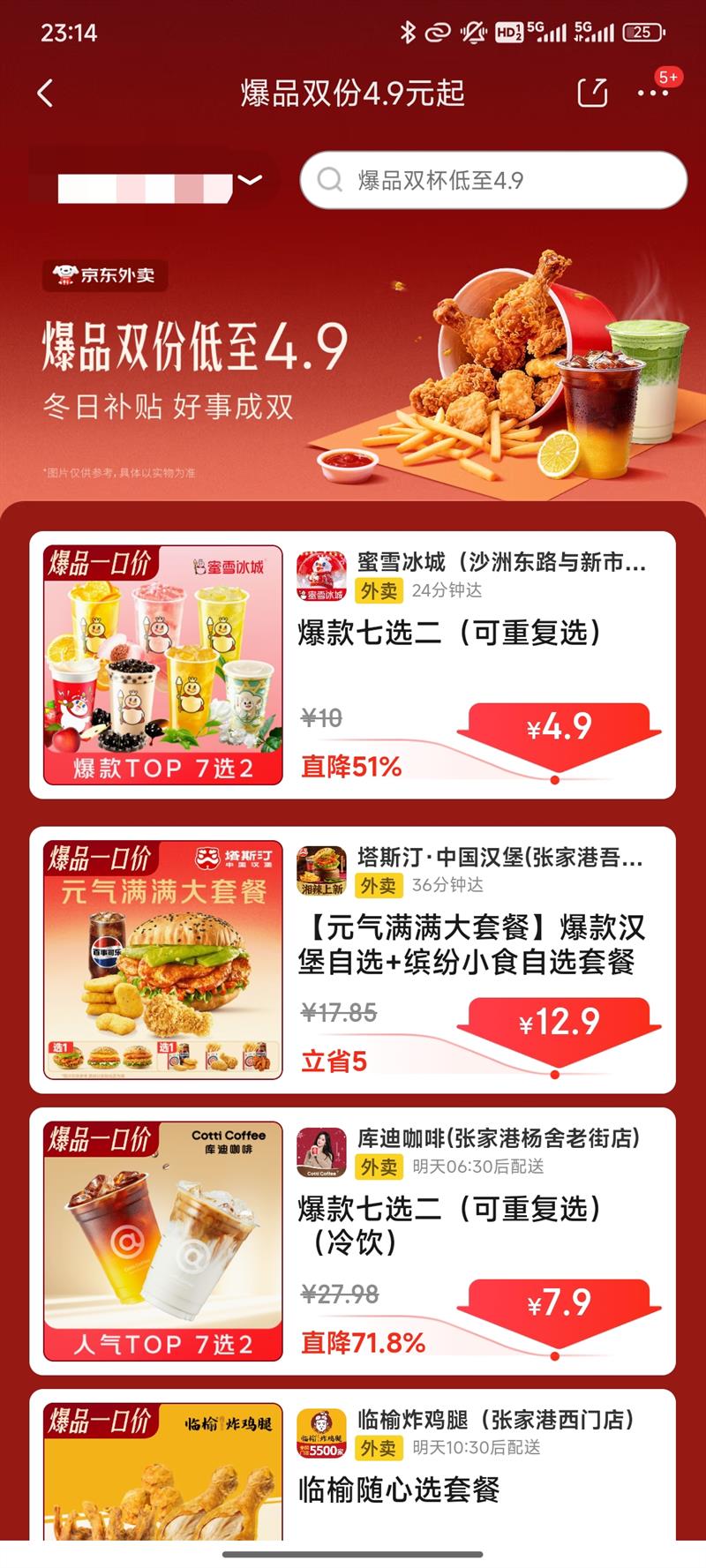706x1568 pixels.
Task: Open the share icon in the top bar
Action: [593, 92]
